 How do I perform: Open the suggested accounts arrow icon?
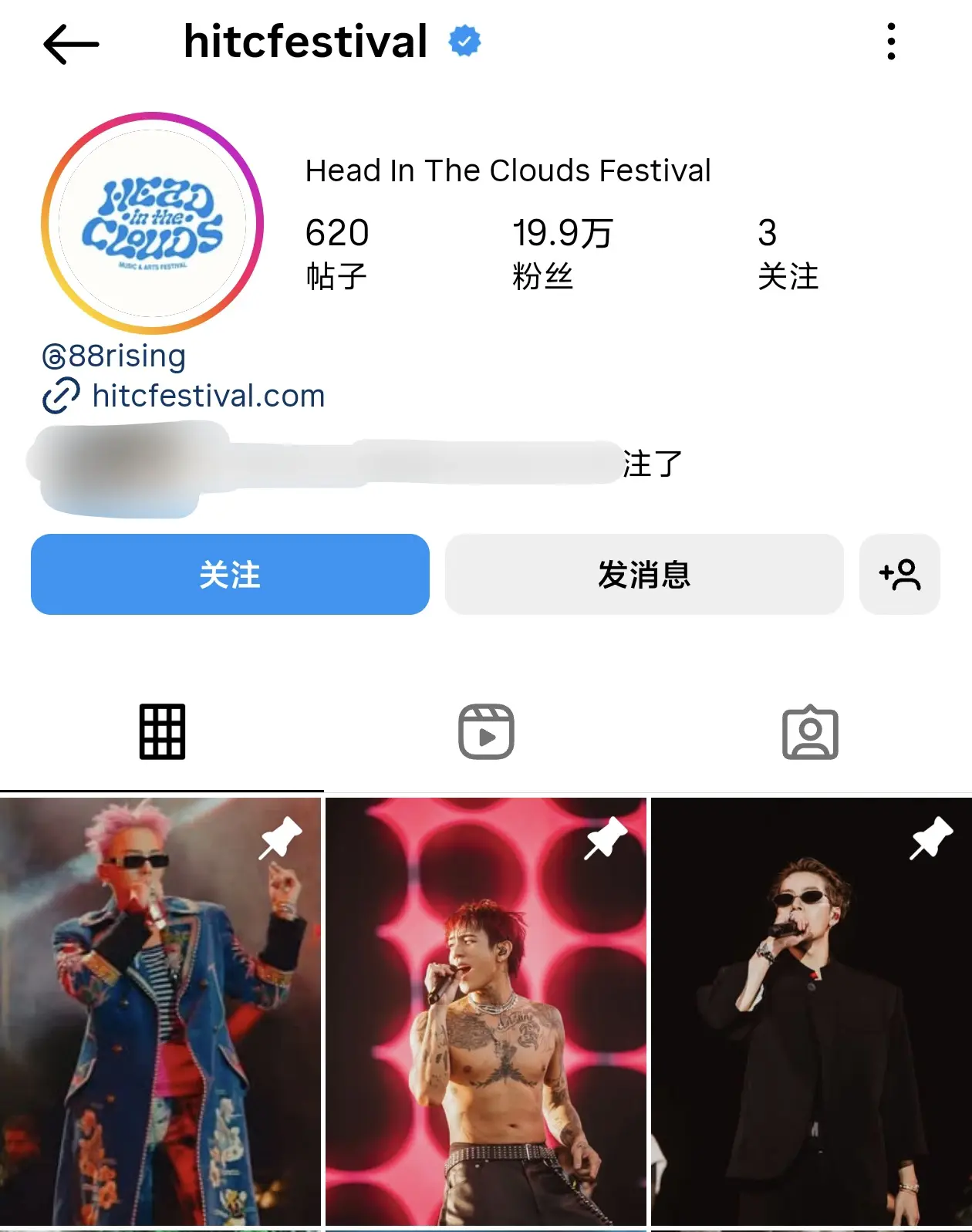899,575
